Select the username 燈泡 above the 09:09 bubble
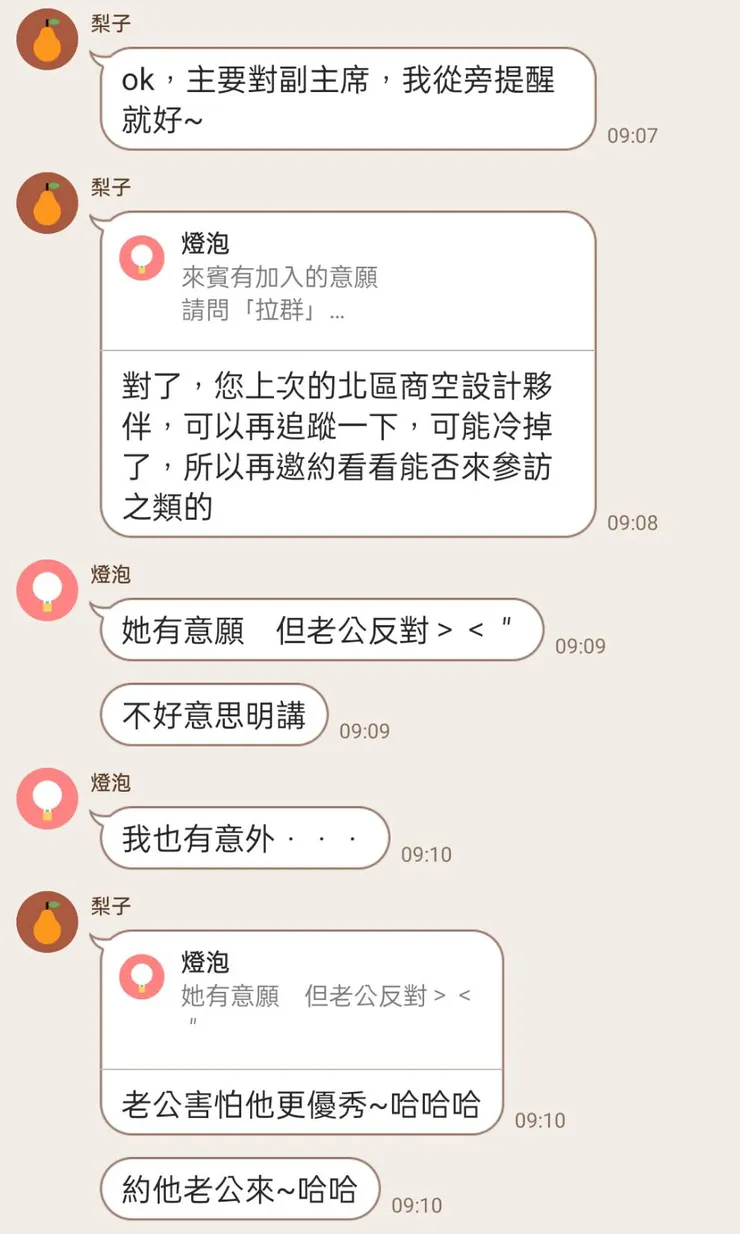This screenshot has width=740, height=1234. click(110, 575)
